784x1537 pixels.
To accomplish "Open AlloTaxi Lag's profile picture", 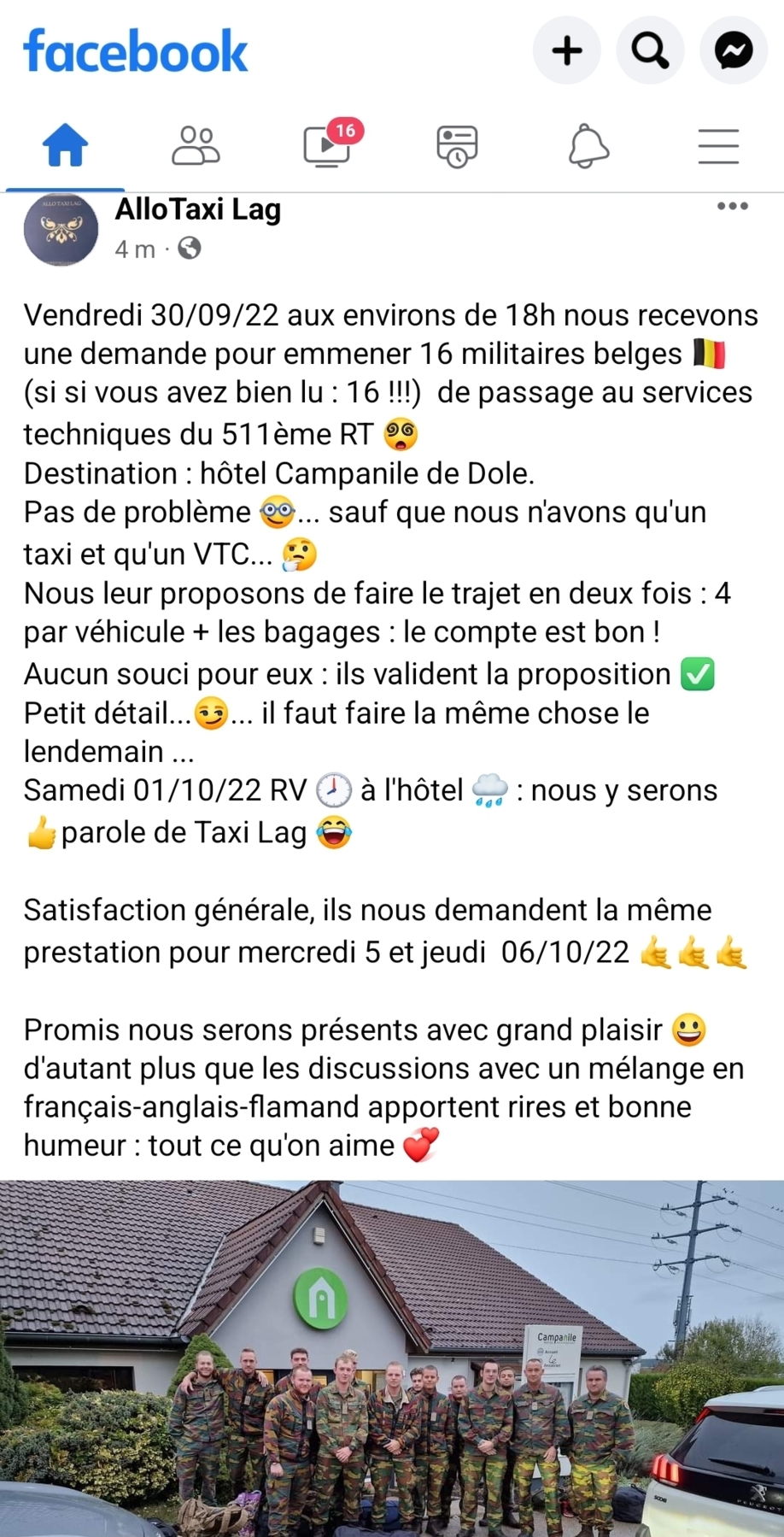I will 61,229.
